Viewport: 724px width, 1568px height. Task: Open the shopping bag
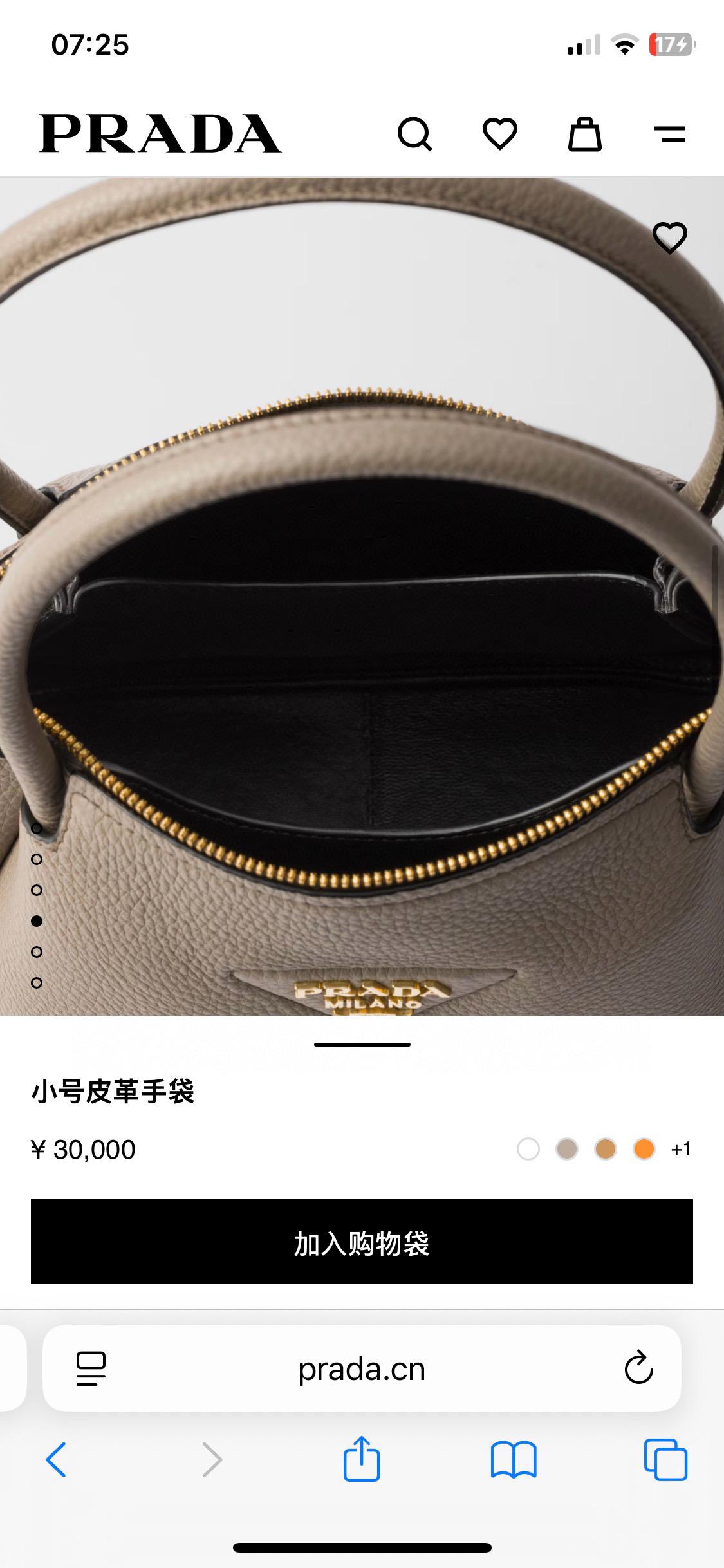click(584, 134)
